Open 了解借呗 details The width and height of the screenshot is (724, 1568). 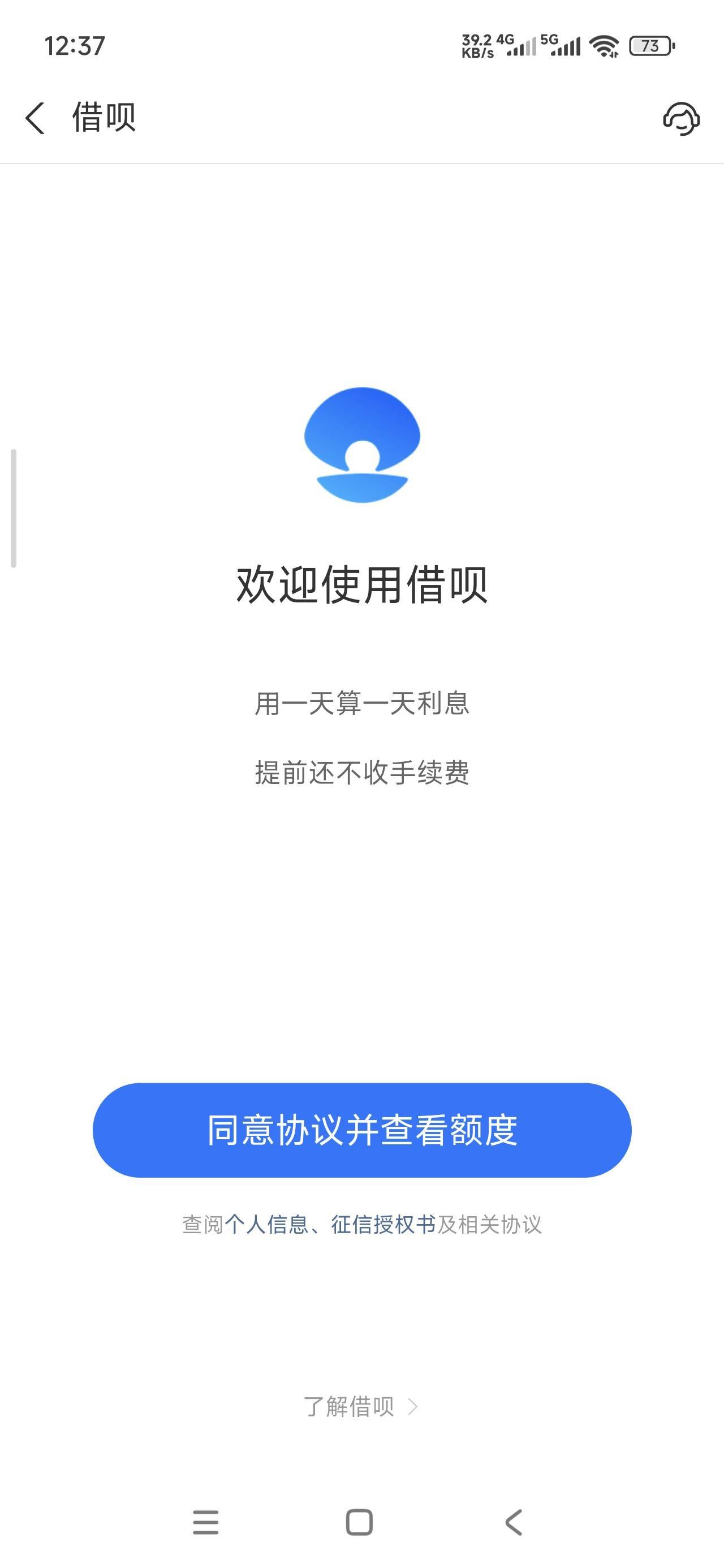pos(360,1406)
